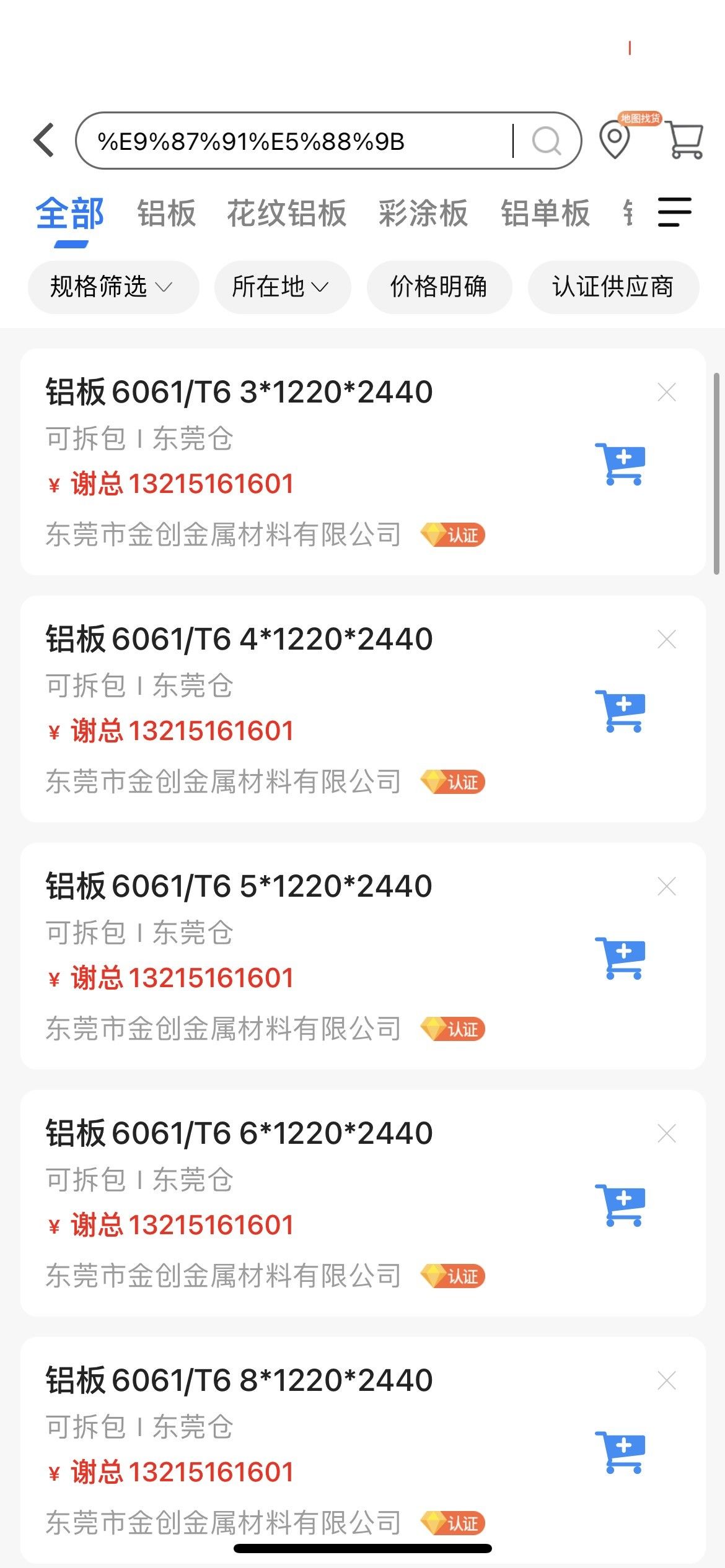
Task: Tap the search field with encoded text
Action: click(x=297, y=141)
